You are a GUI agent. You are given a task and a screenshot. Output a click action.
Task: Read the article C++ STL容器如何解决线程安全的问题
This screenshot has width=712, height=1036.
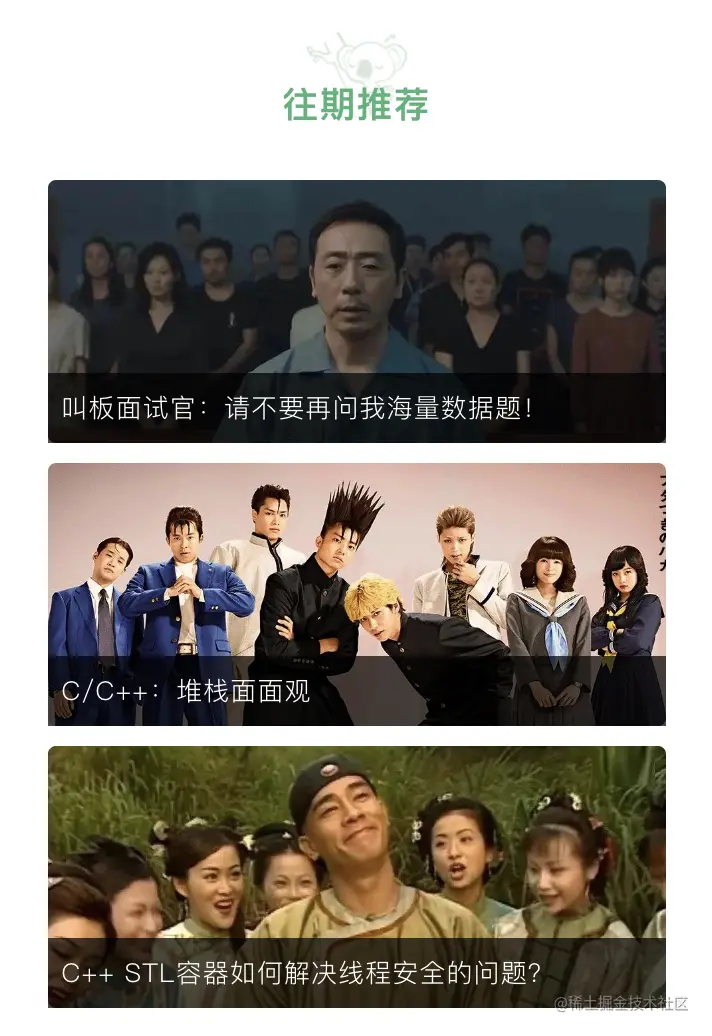tap(356, 877)
